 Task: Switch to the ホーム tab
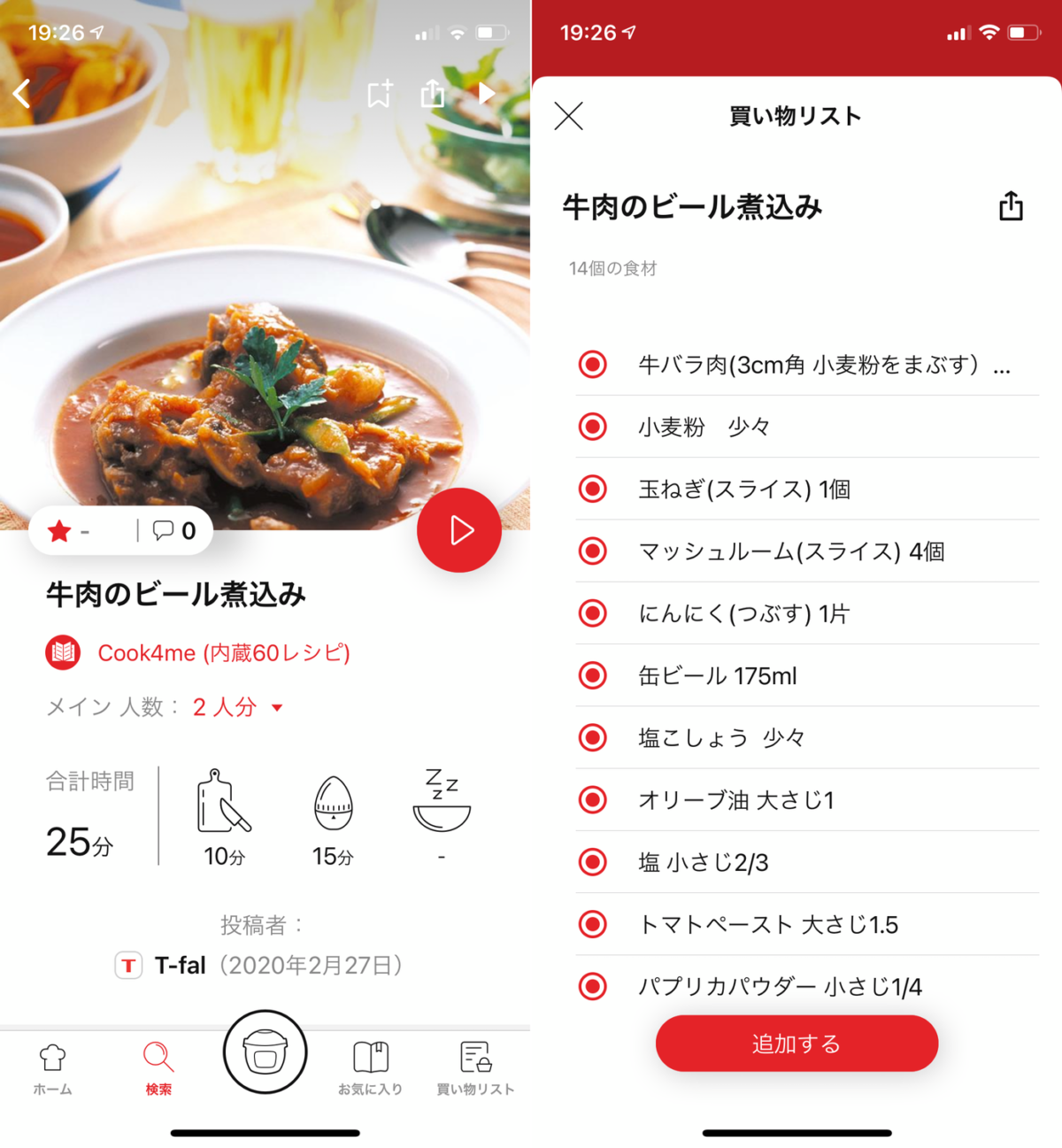(52, 1067)
